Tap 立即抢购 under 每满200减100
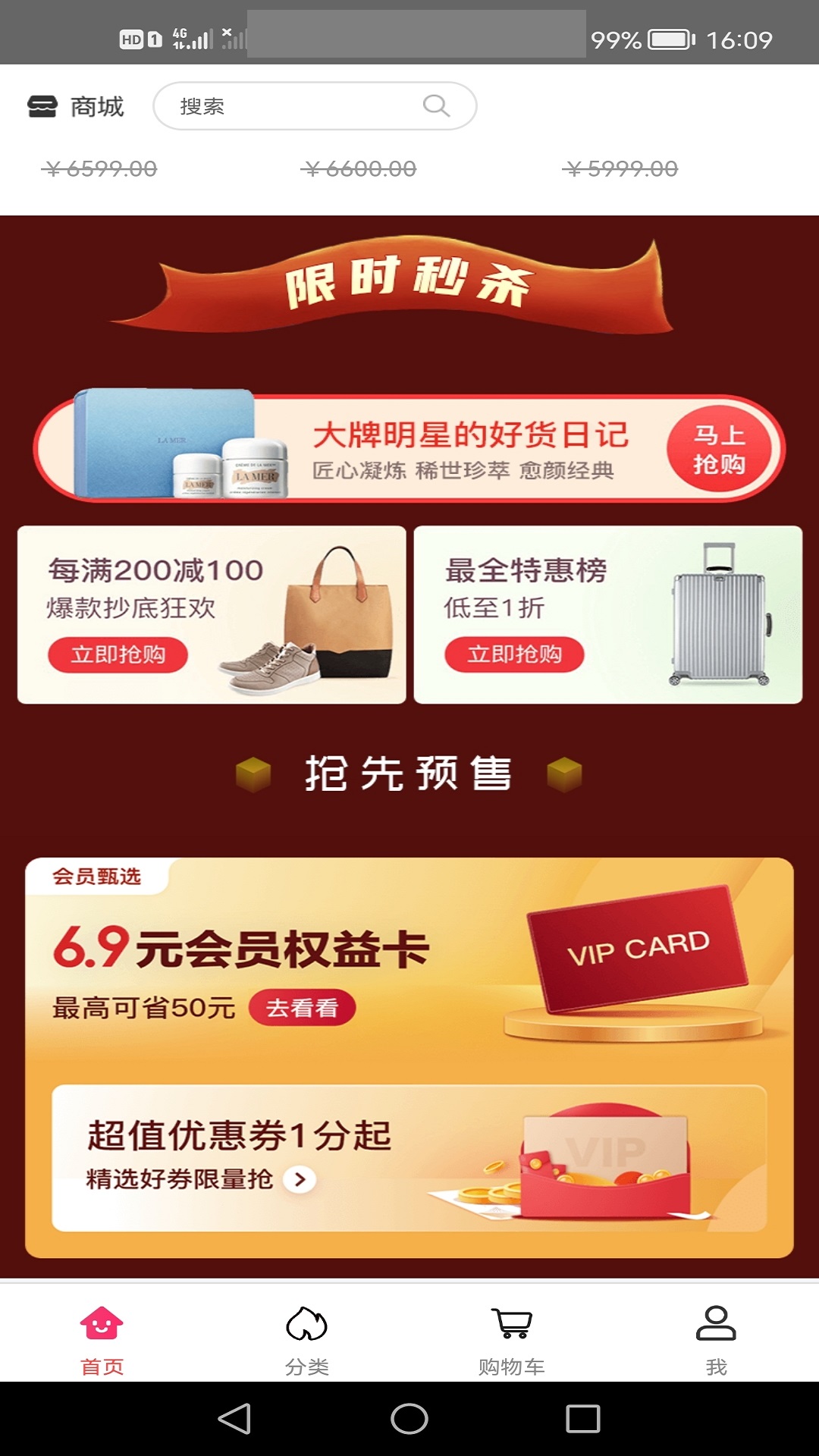 pyautogui.click(x=118, y=654)
